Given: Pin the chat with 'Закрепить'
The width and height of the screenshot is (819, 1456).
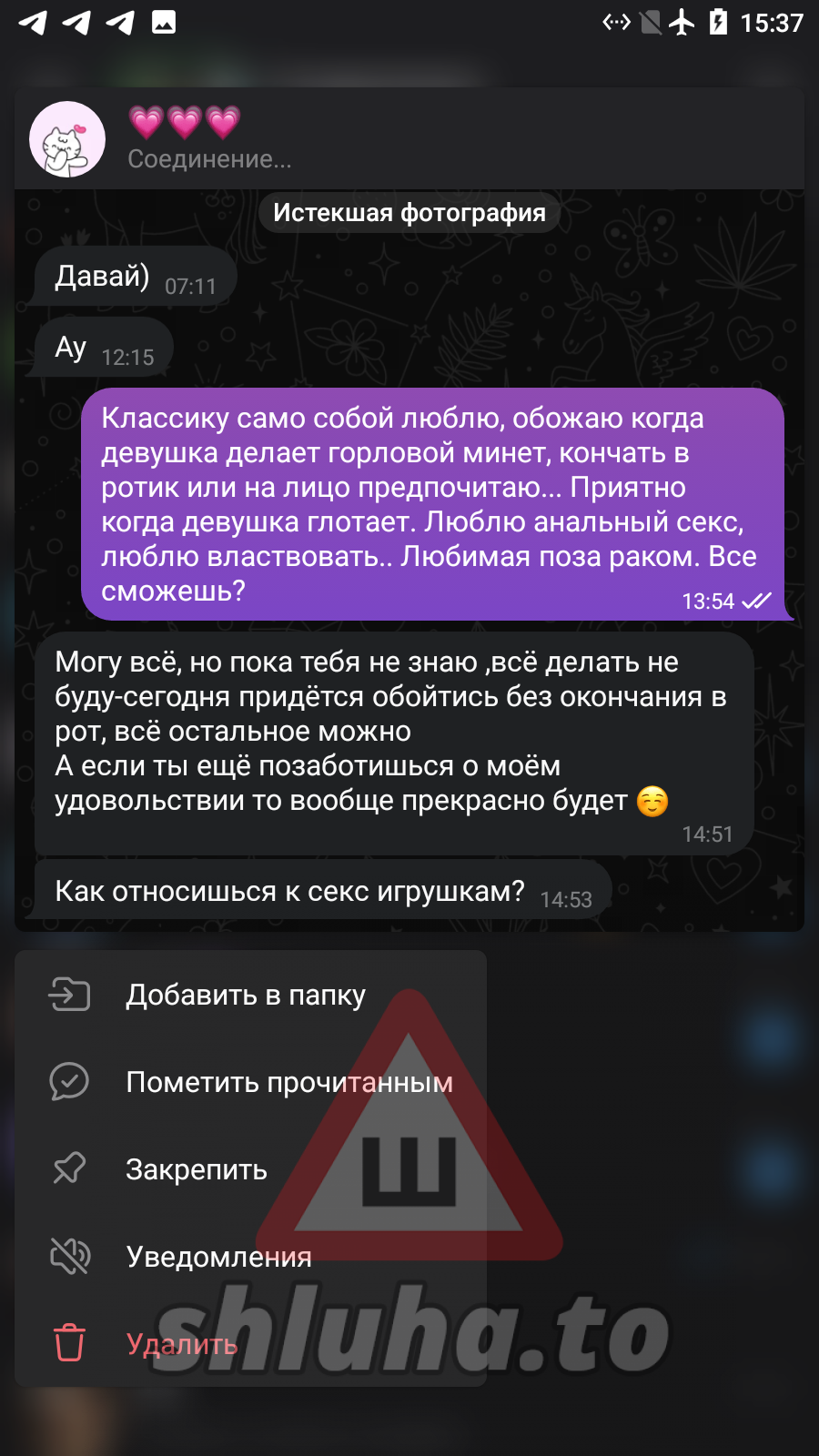Looking at the screenshot, I should pyautogui.click(x=196, y=1169).
